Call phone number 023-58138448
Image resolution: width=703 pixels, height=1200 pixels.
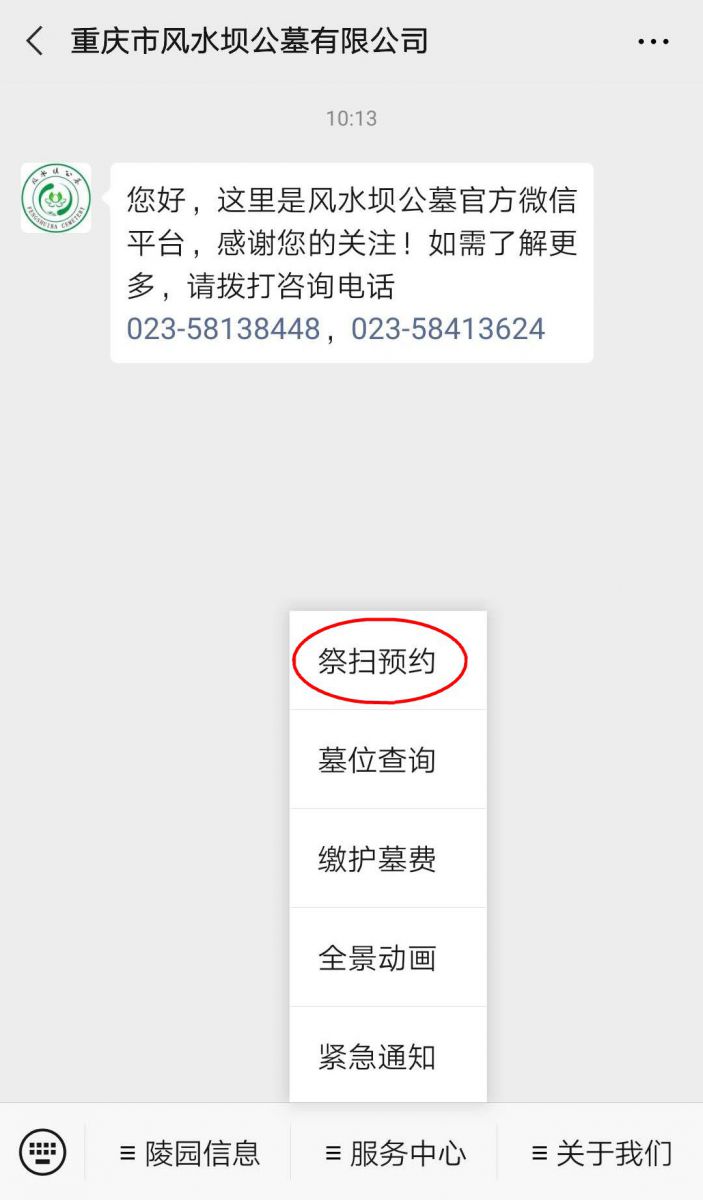coord(223,328)
